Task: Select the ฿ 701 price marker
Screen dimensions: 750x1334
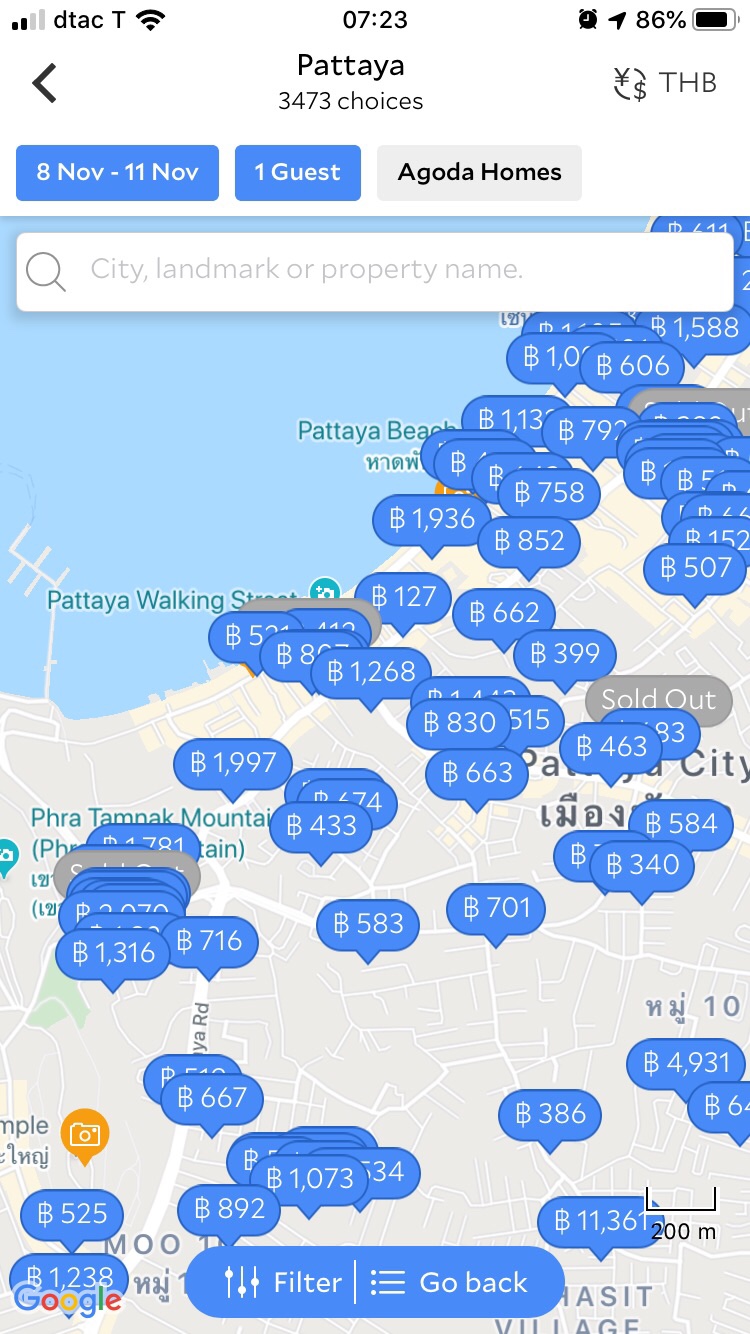Action: pos(496,907)
